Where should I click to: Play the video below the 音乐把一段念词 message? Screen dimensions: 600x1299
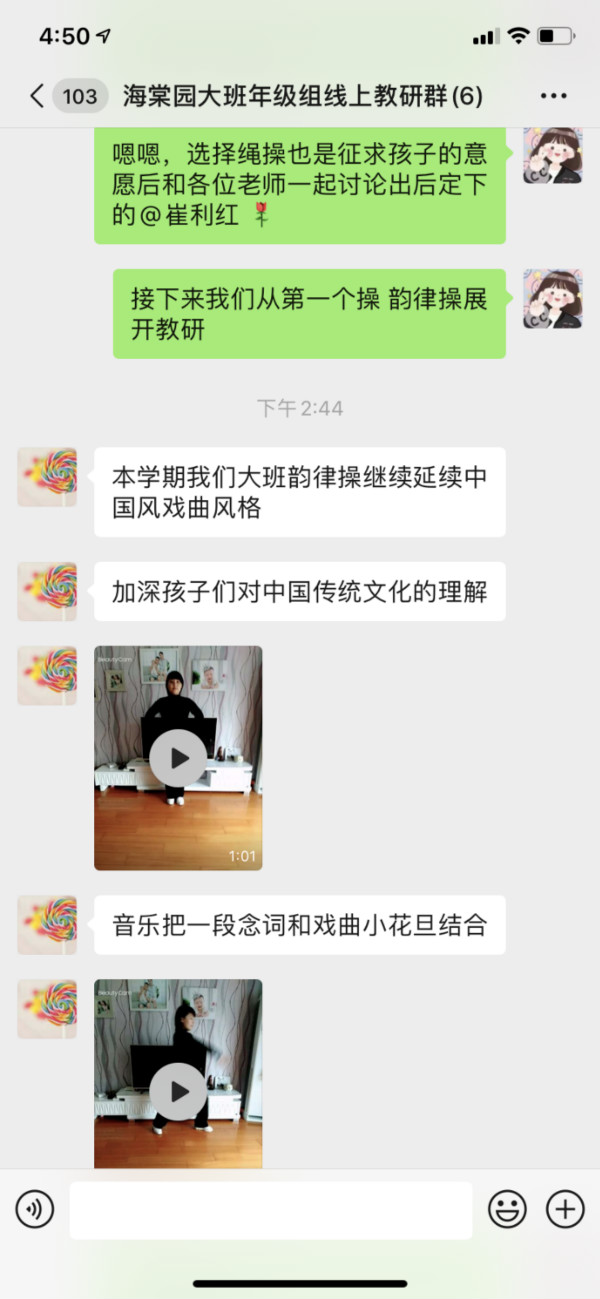pyautogui.click(x=178, y=1091)
